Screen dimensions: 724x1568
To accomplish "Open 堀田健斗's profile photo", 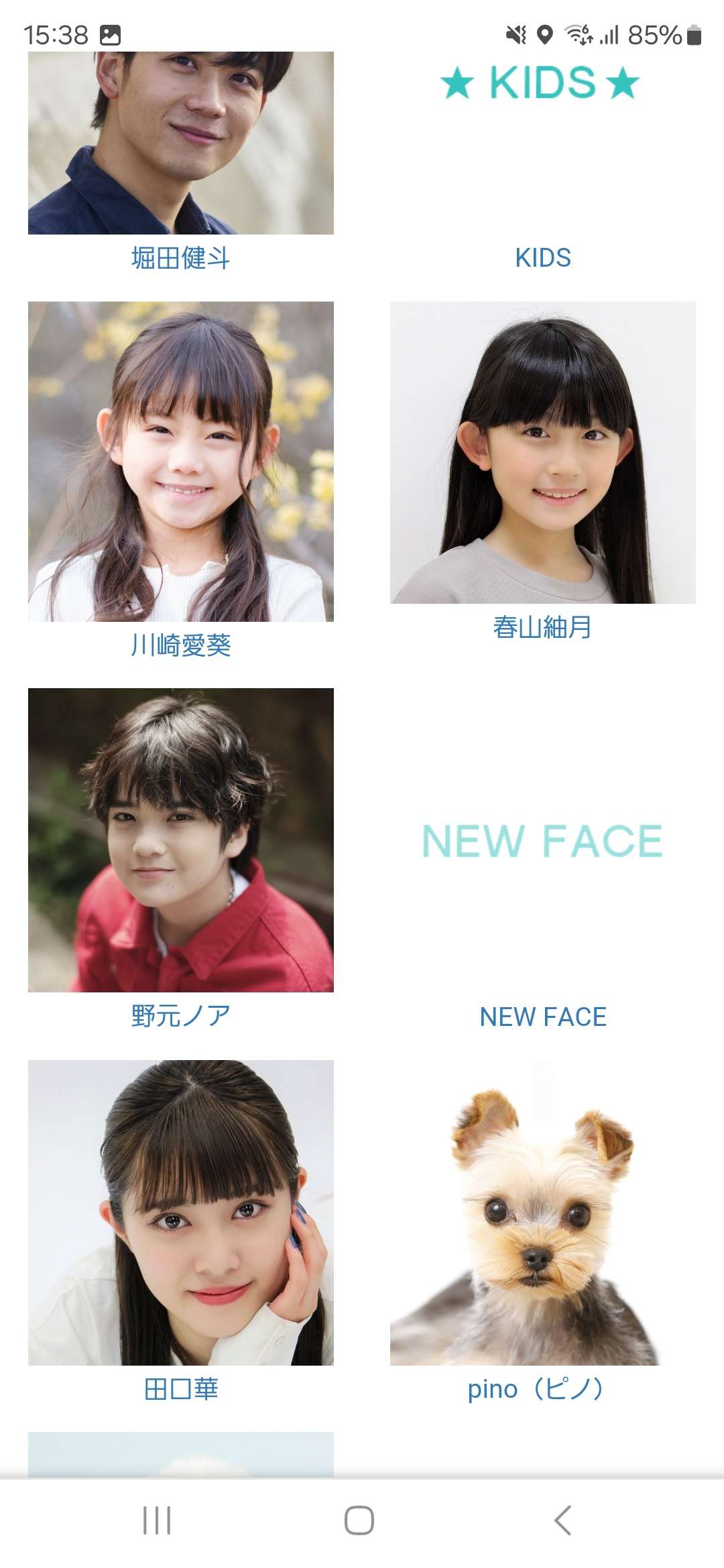I will tap(180, 143).
